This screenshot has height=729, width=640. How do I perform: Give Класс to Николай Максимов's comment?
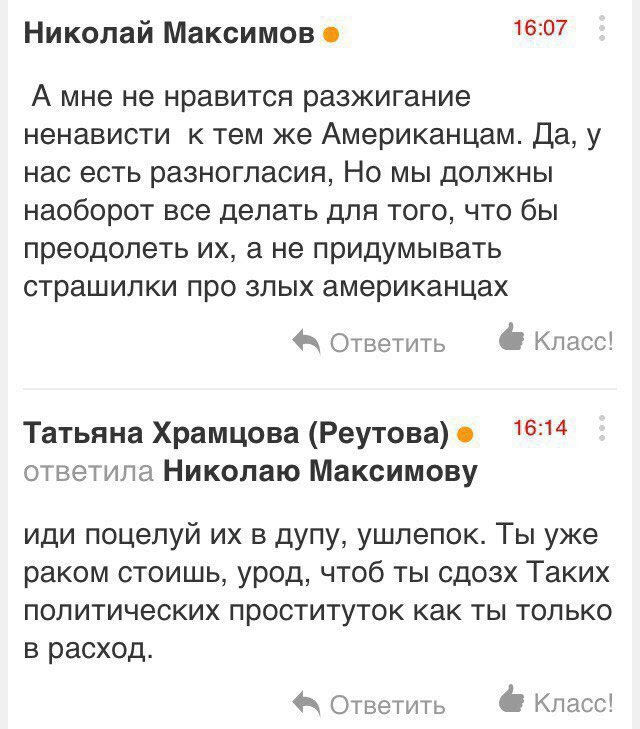pos(556,340)
